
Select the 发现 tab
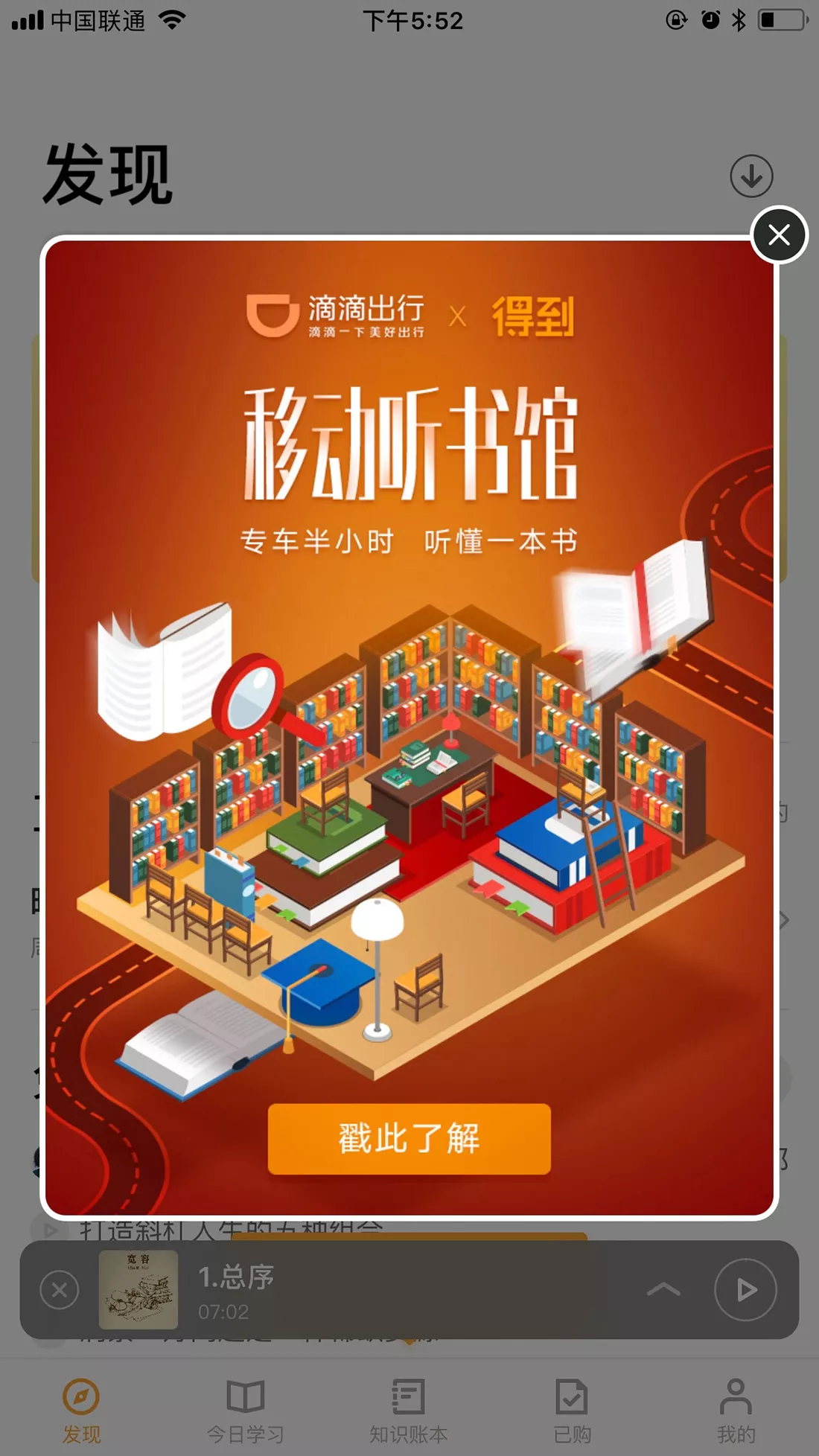[x=81, y=1411]
